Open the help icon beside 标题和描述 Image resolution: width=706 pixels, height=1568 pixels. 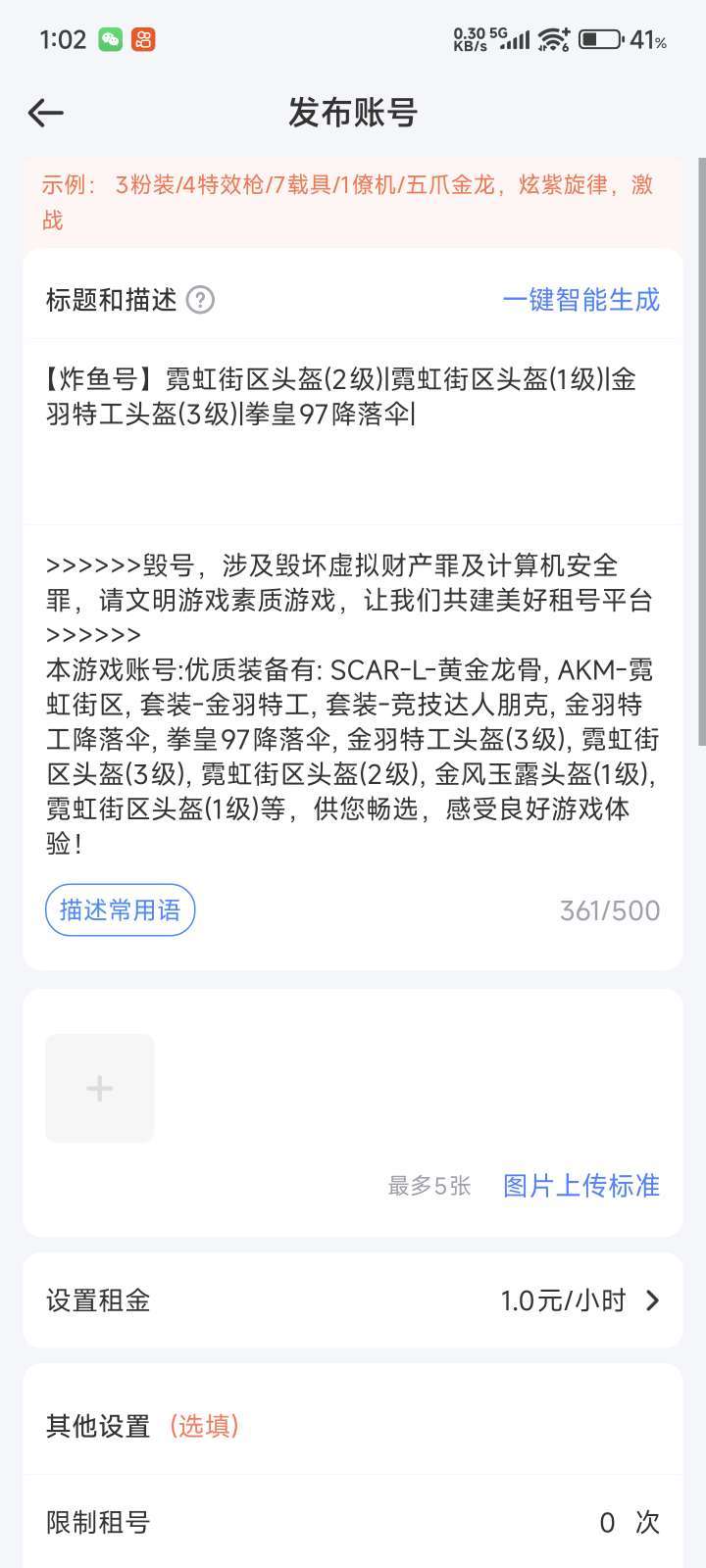200,300
